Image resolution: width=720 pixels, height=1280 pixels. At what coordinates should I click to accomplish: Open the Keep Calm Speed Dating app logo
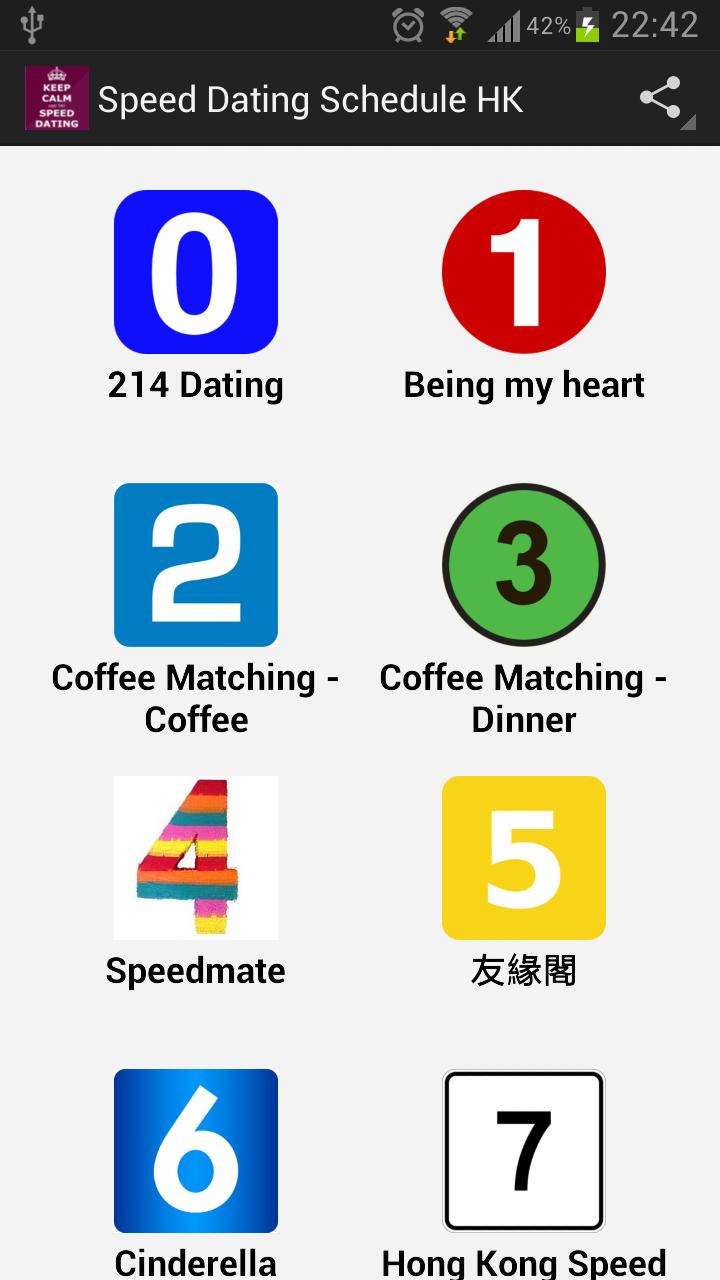pos(56,99)
